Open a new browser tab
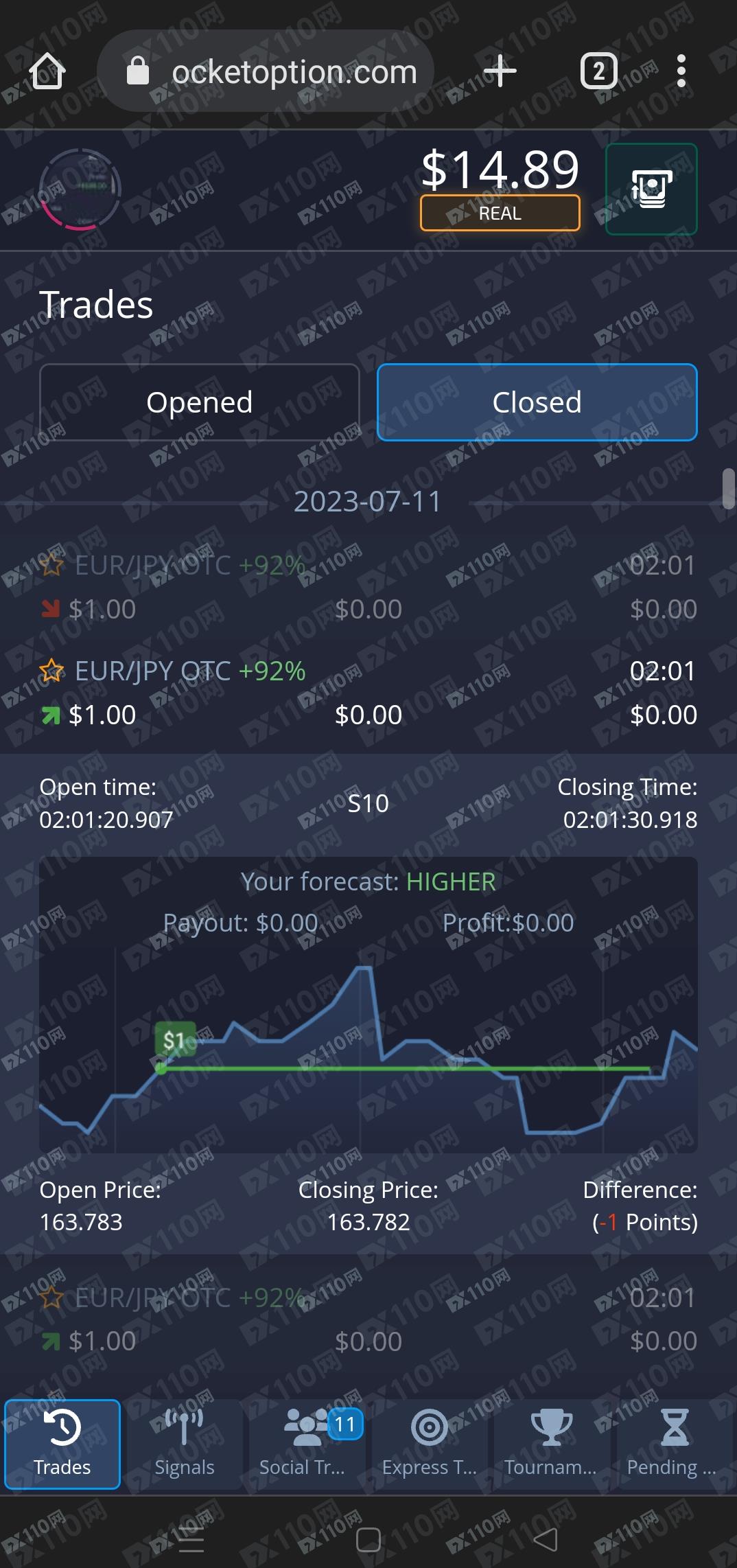This screenshot has width=737, height=1568. (500, 71)
